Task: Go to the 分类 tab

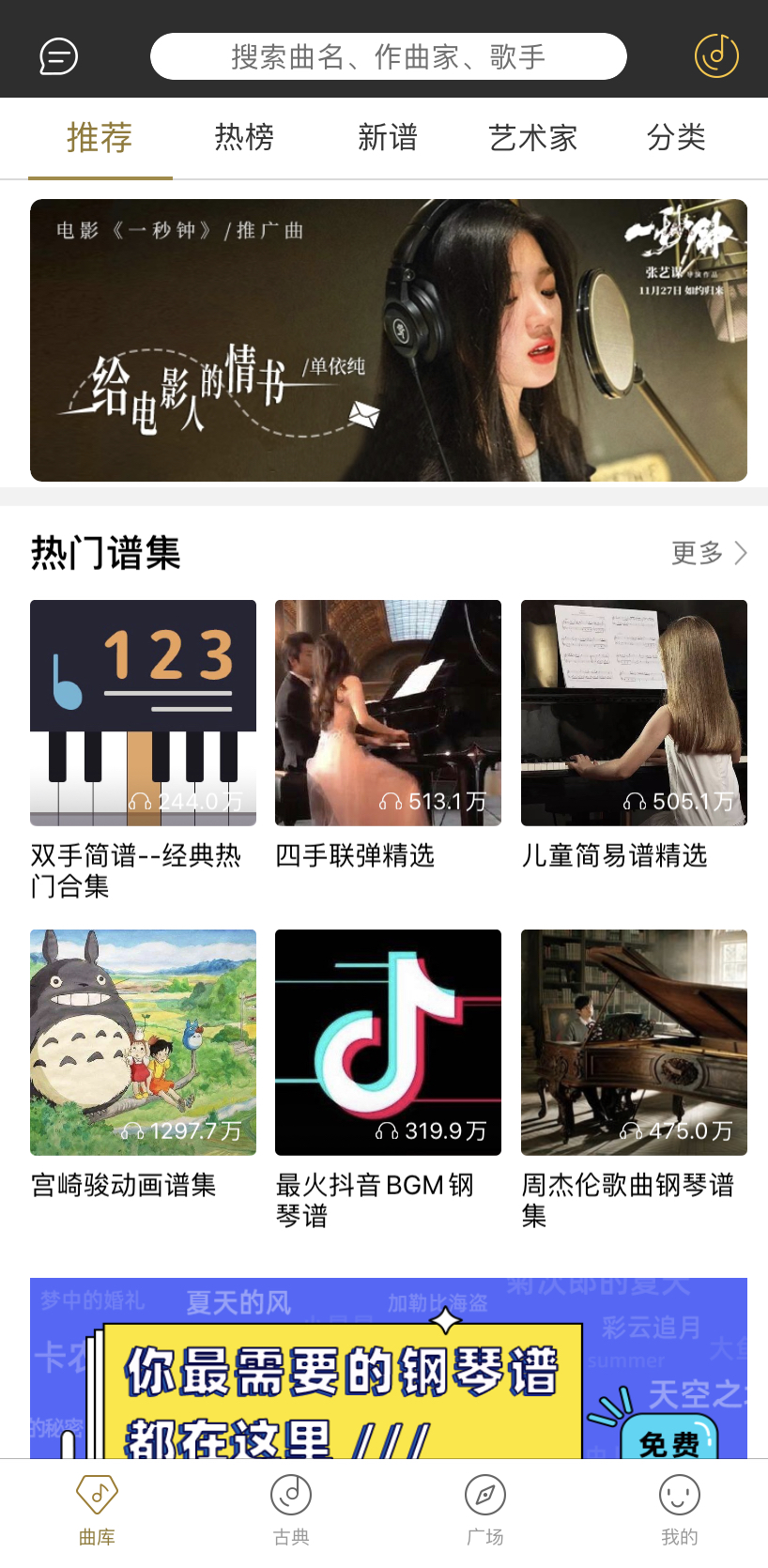Action: point(676,138)
